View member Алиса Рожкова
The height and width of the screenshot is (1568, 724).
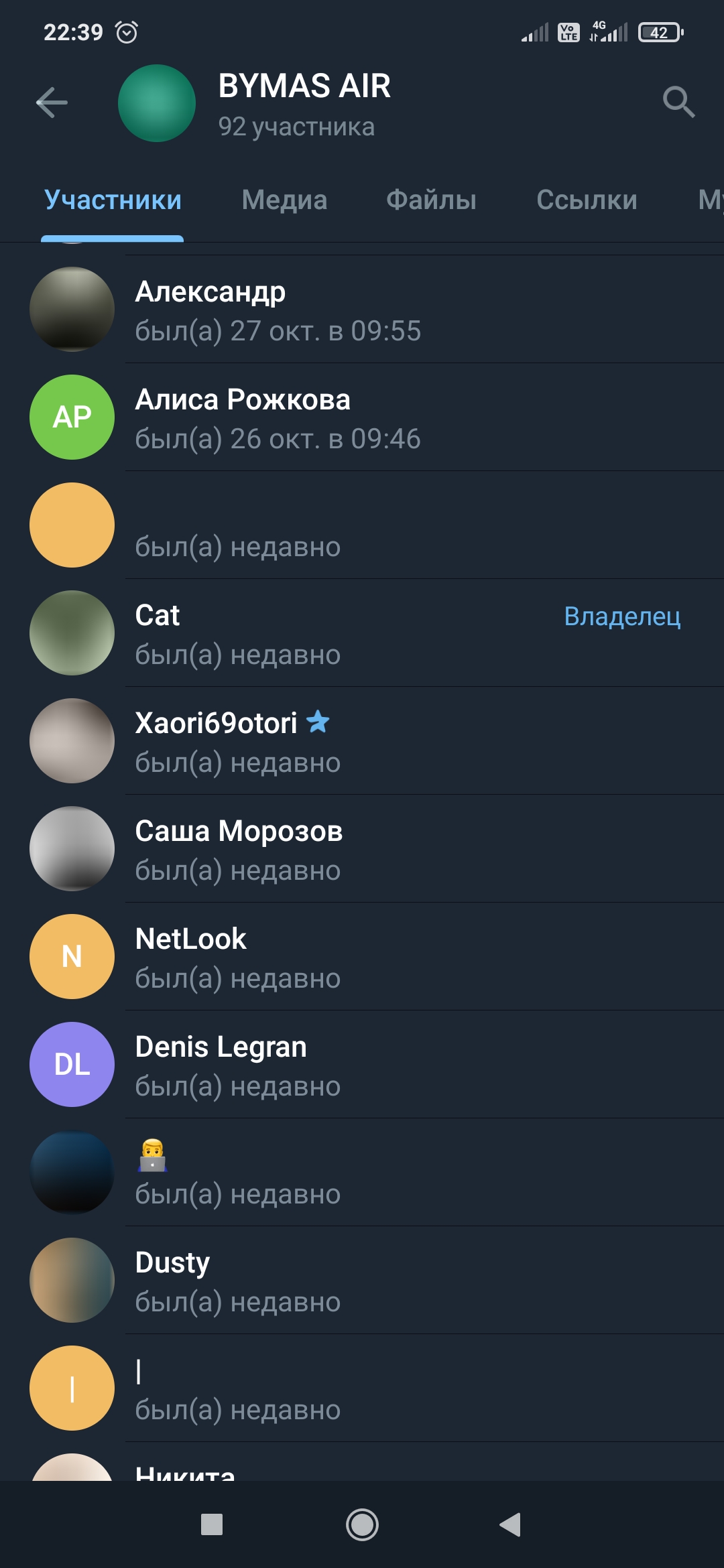[x=362, y=417]
